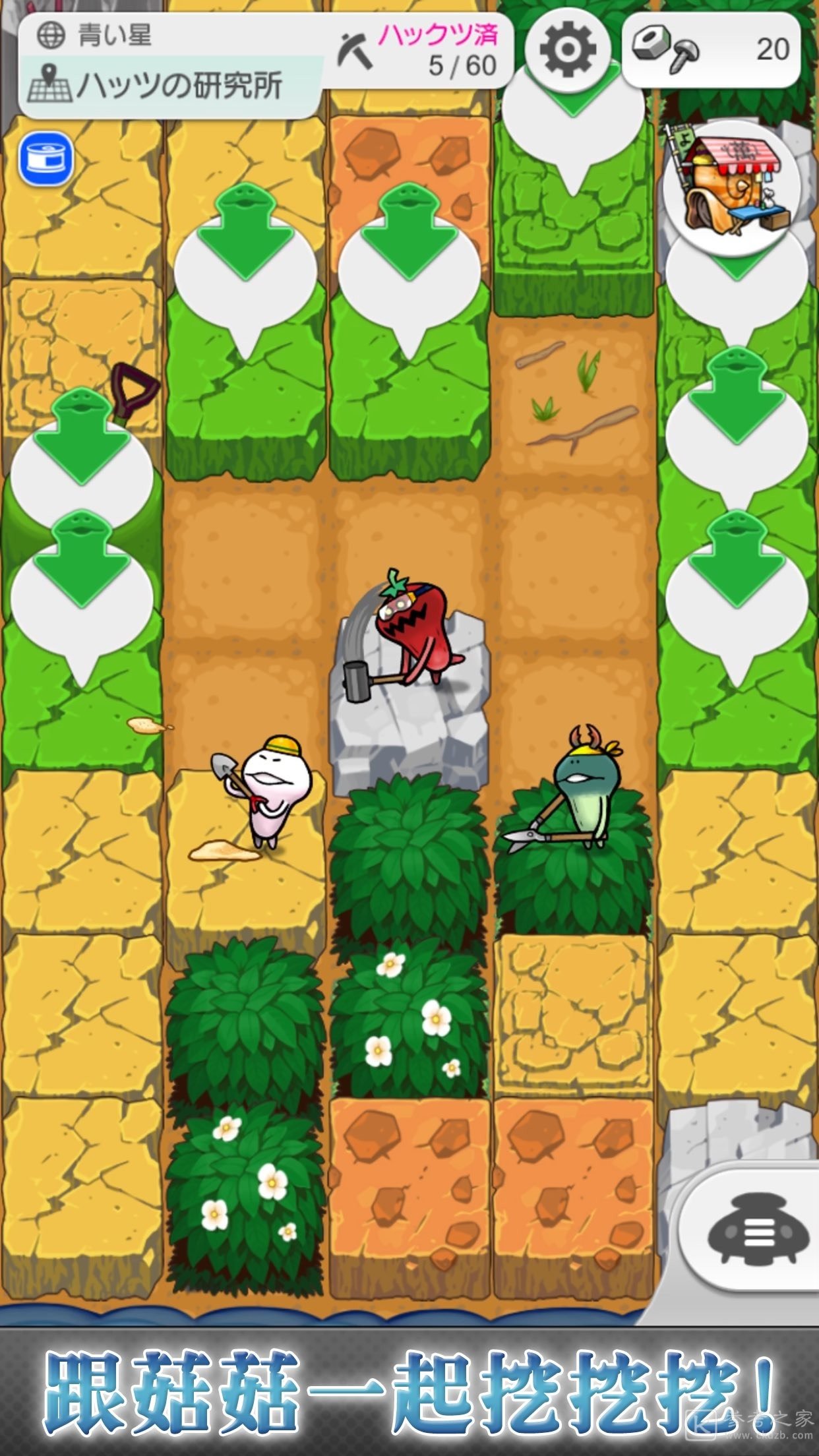
Task: Open the snail shop stall
Action: click(732, 187)
